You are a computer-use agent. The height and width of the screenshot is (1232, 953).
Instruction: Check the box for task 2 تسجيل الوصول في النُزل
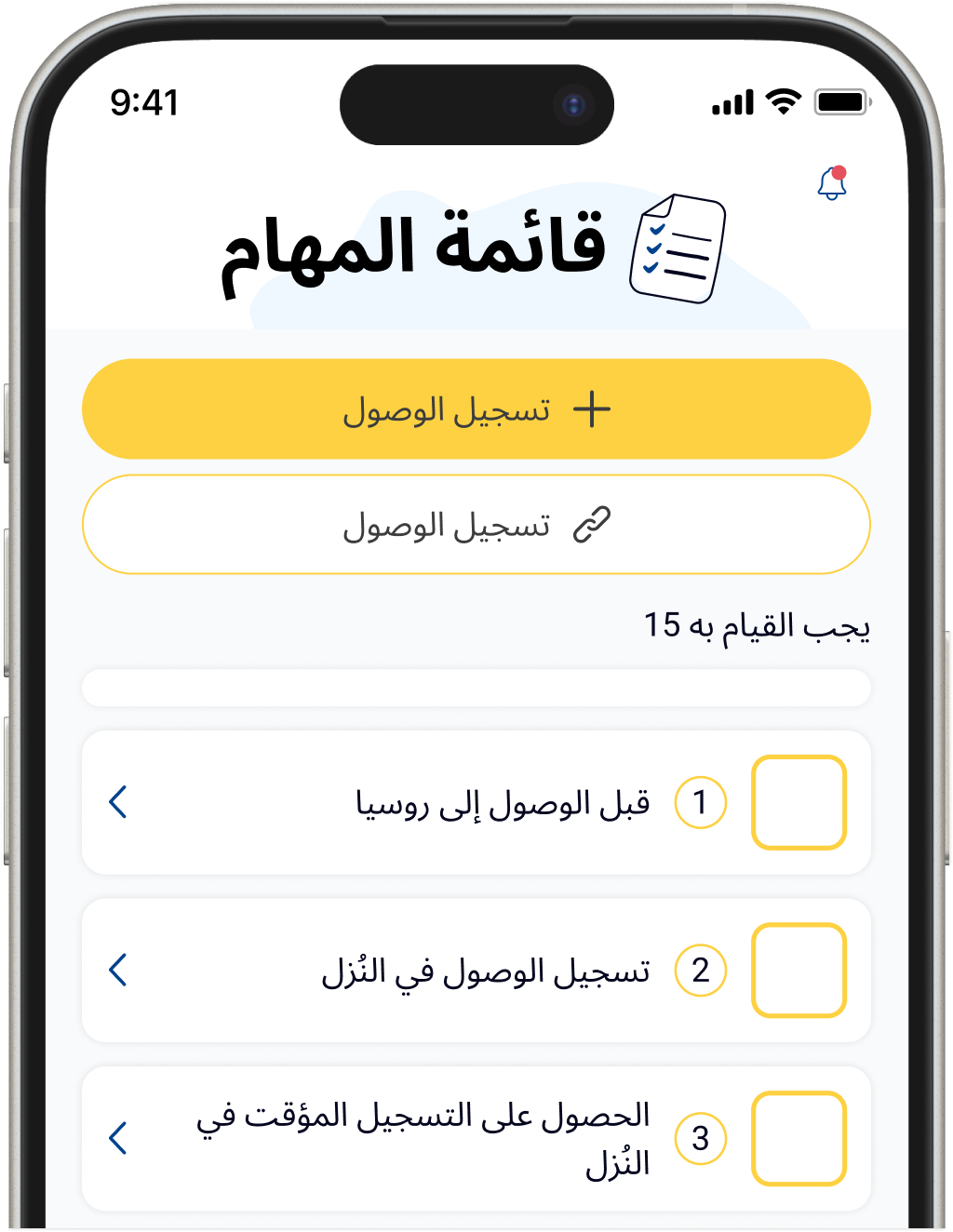point(799,970)
